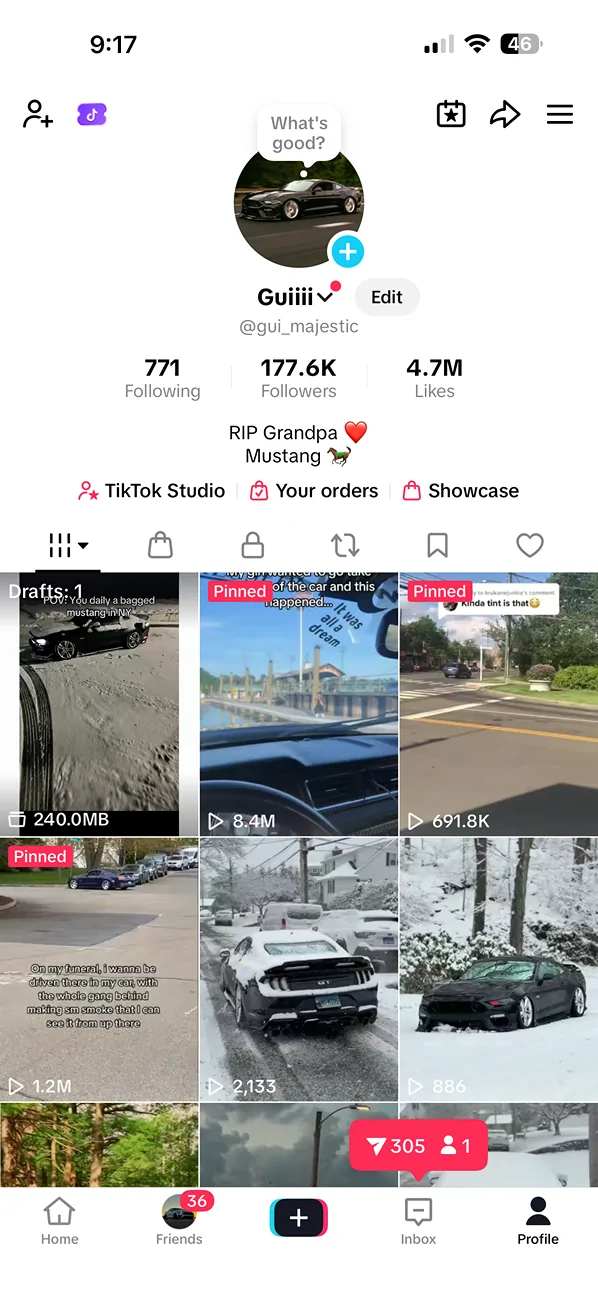
Task: Expand the Guiiii account switcher
Action: click(325, 298)
